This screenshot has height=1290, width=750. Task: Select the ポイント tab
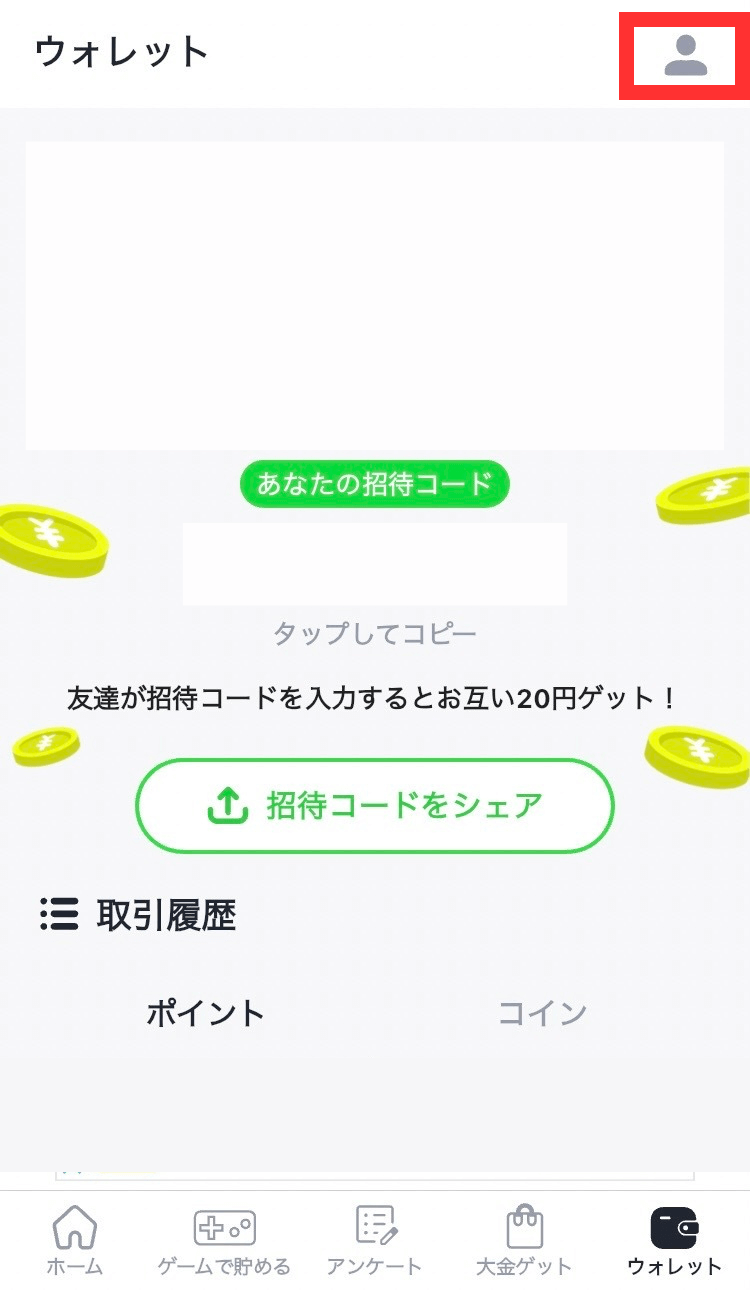pyautogui.click(x=207, y=1013)
